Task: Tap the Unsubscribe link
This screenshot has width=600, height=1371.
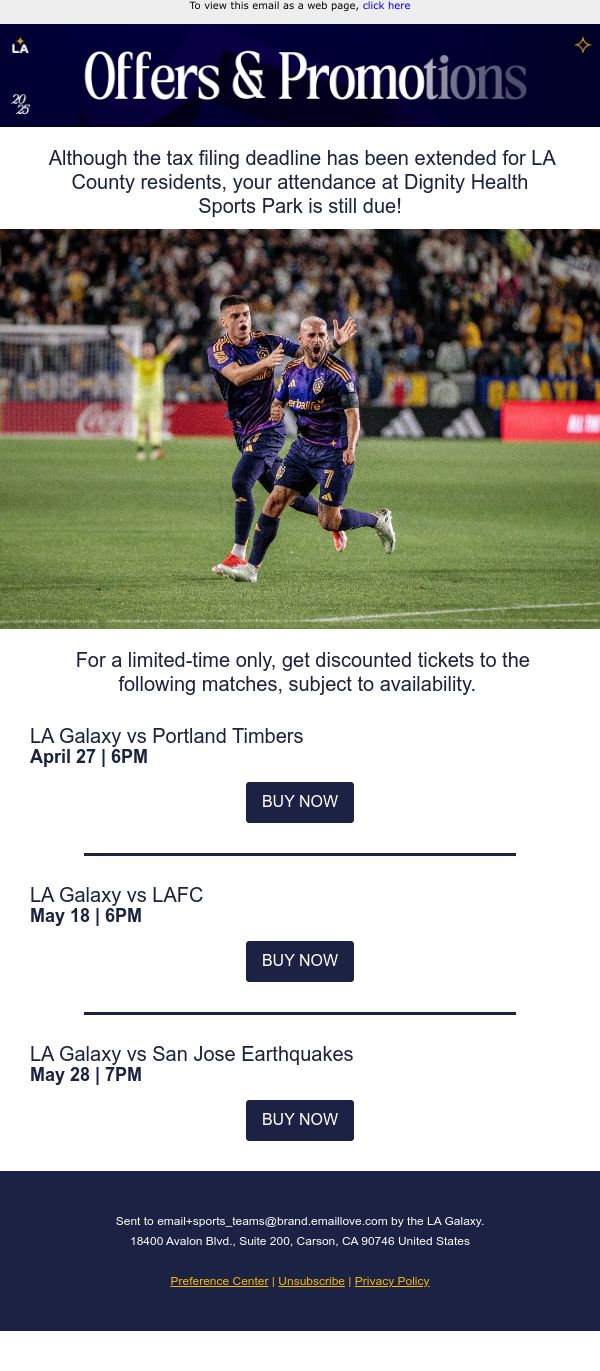Action: point(311,1281)
